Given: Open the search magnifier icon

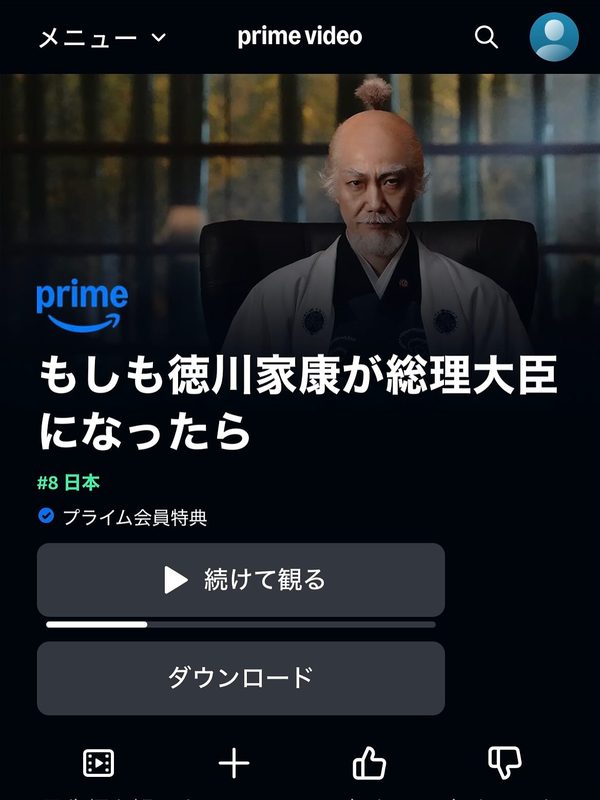Looking at the screenshot, I should (x=486, y=38).
